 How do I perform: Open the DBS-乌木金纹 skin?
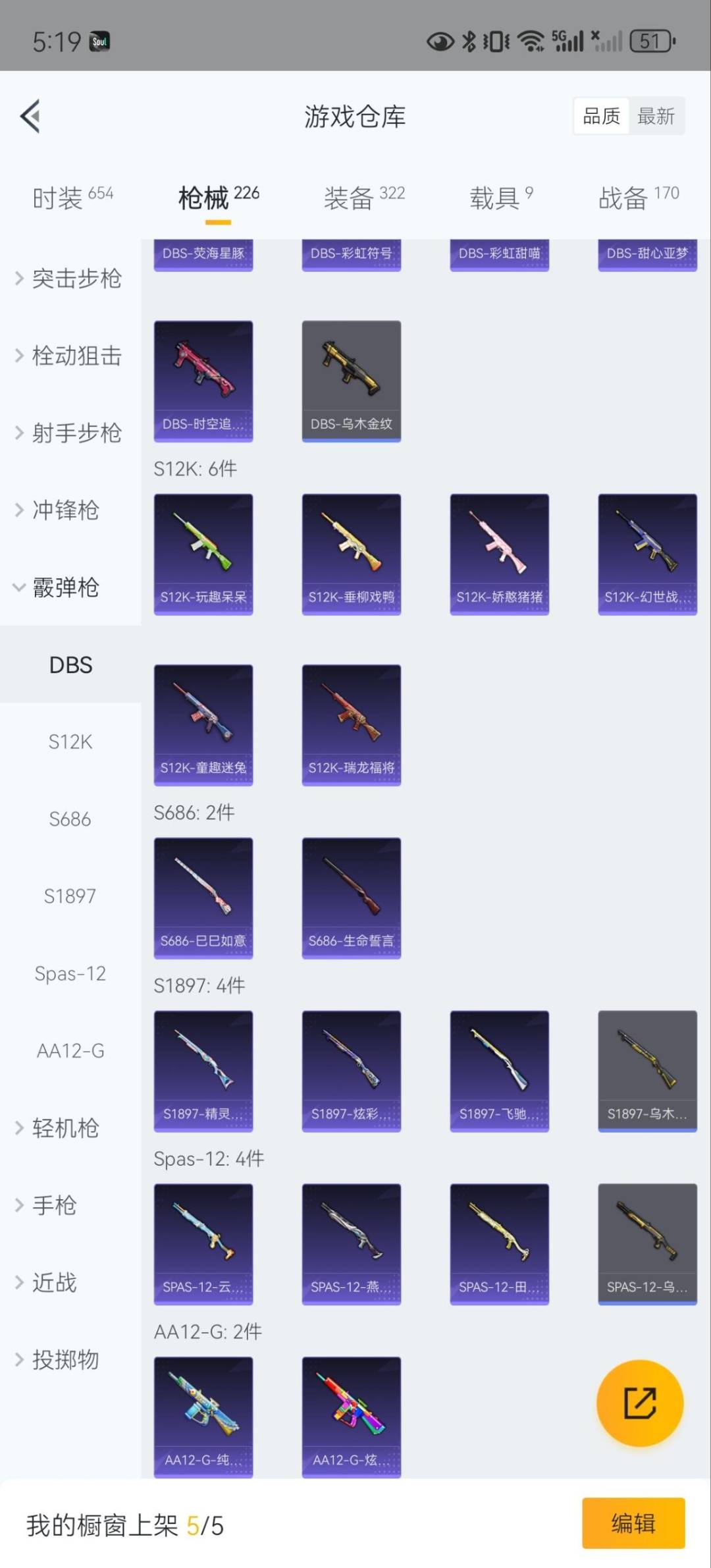[352, 381]
